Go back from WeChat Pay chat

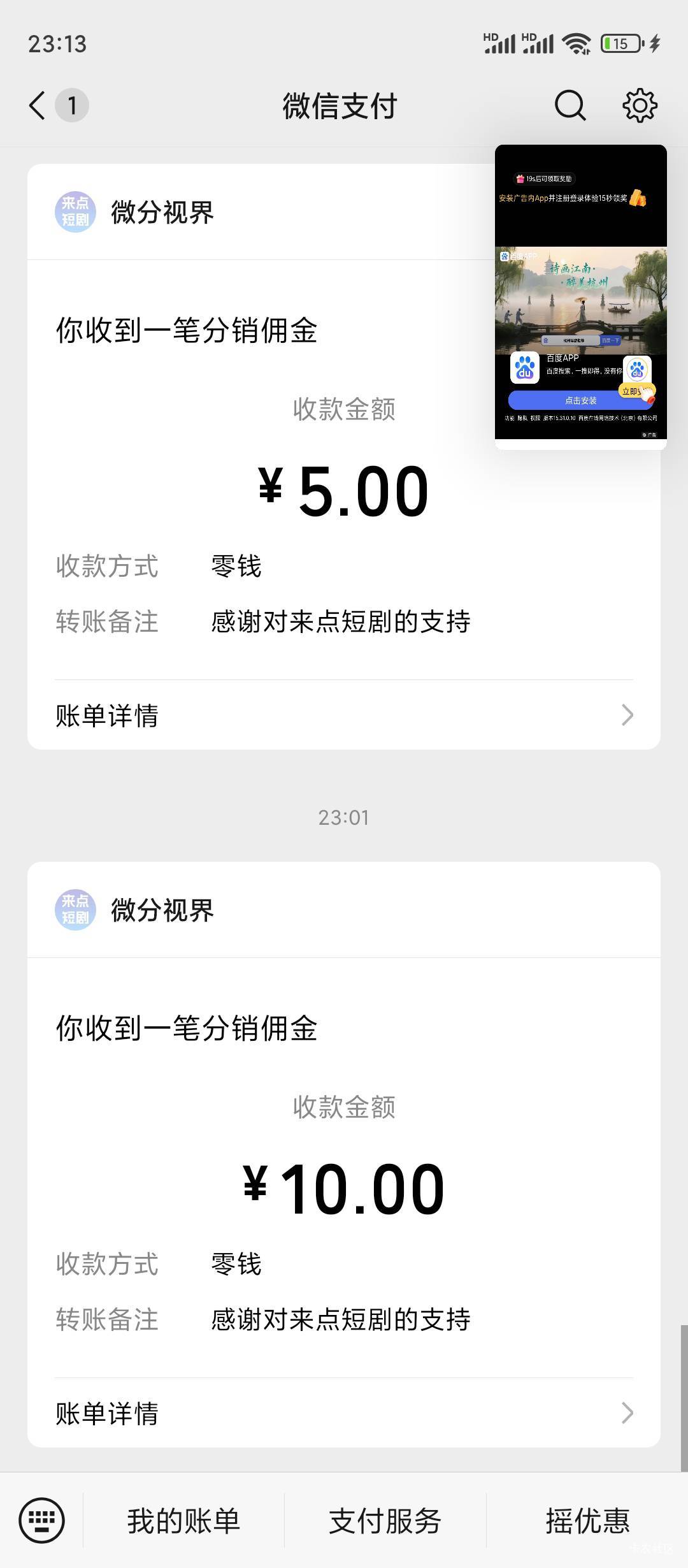[x=38, y=105]
